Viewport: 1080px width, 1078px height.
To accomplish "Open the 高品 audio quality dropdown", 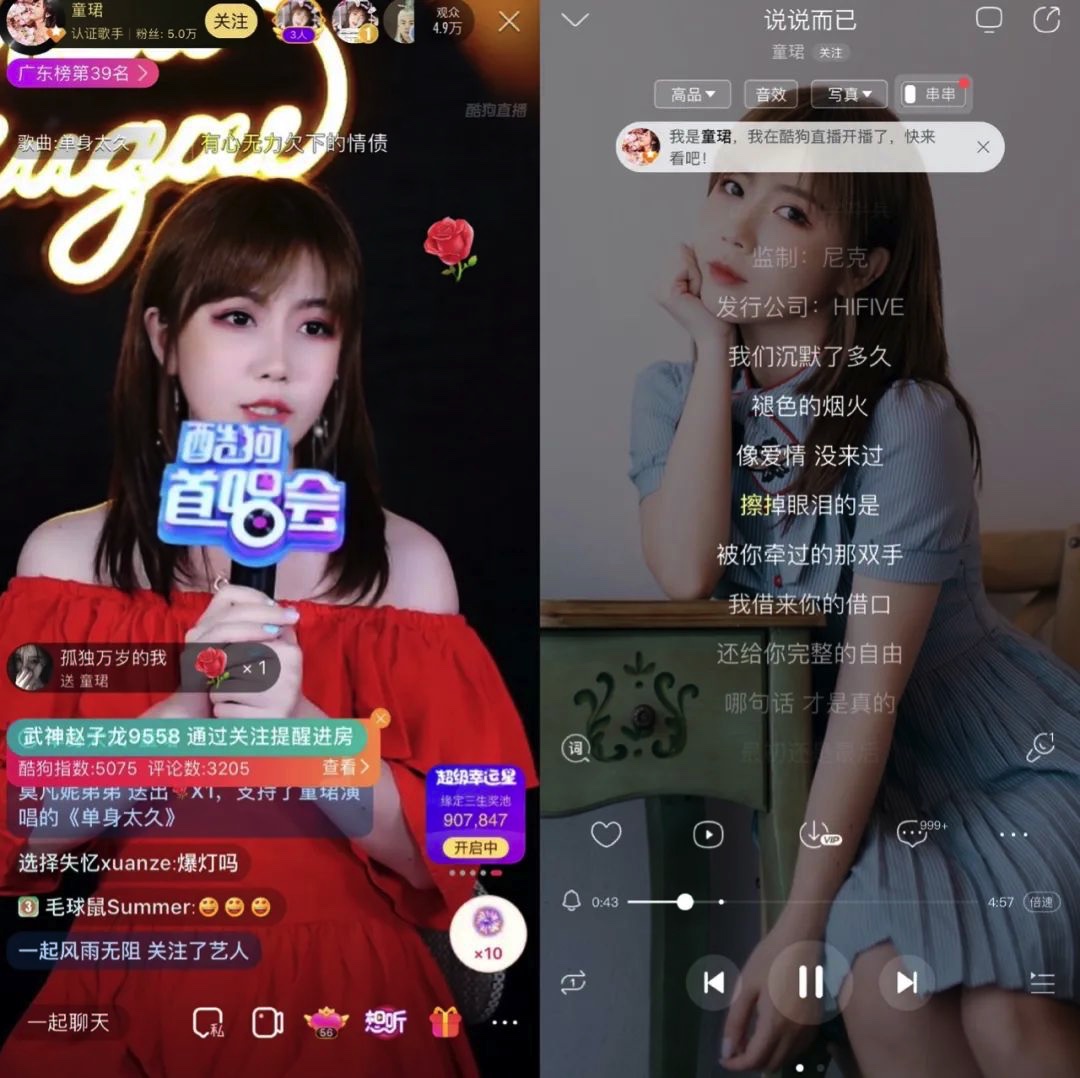I will point(692,94).
